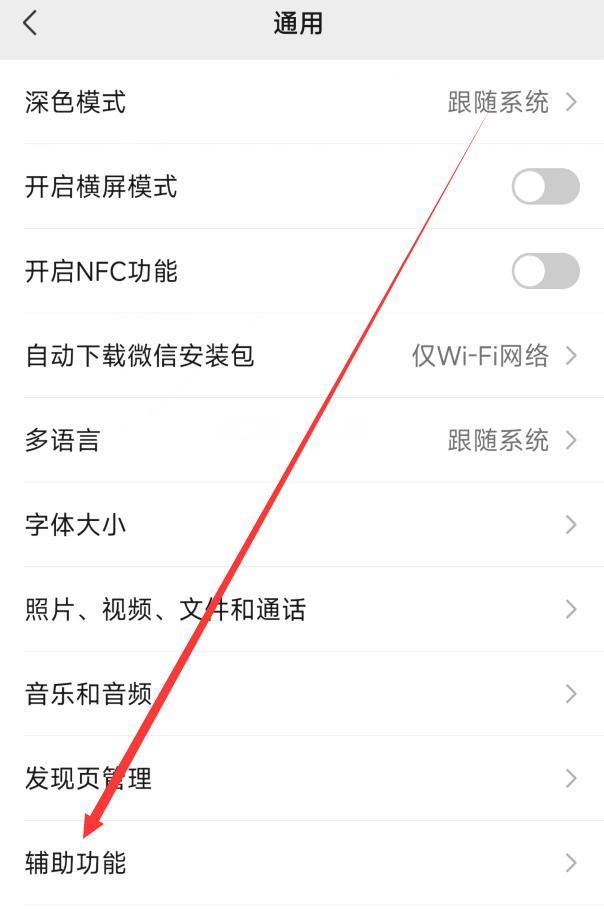This screenshot has width=604, height=909.
Task: Open the 多语言 setting
Action: [300, 440]
